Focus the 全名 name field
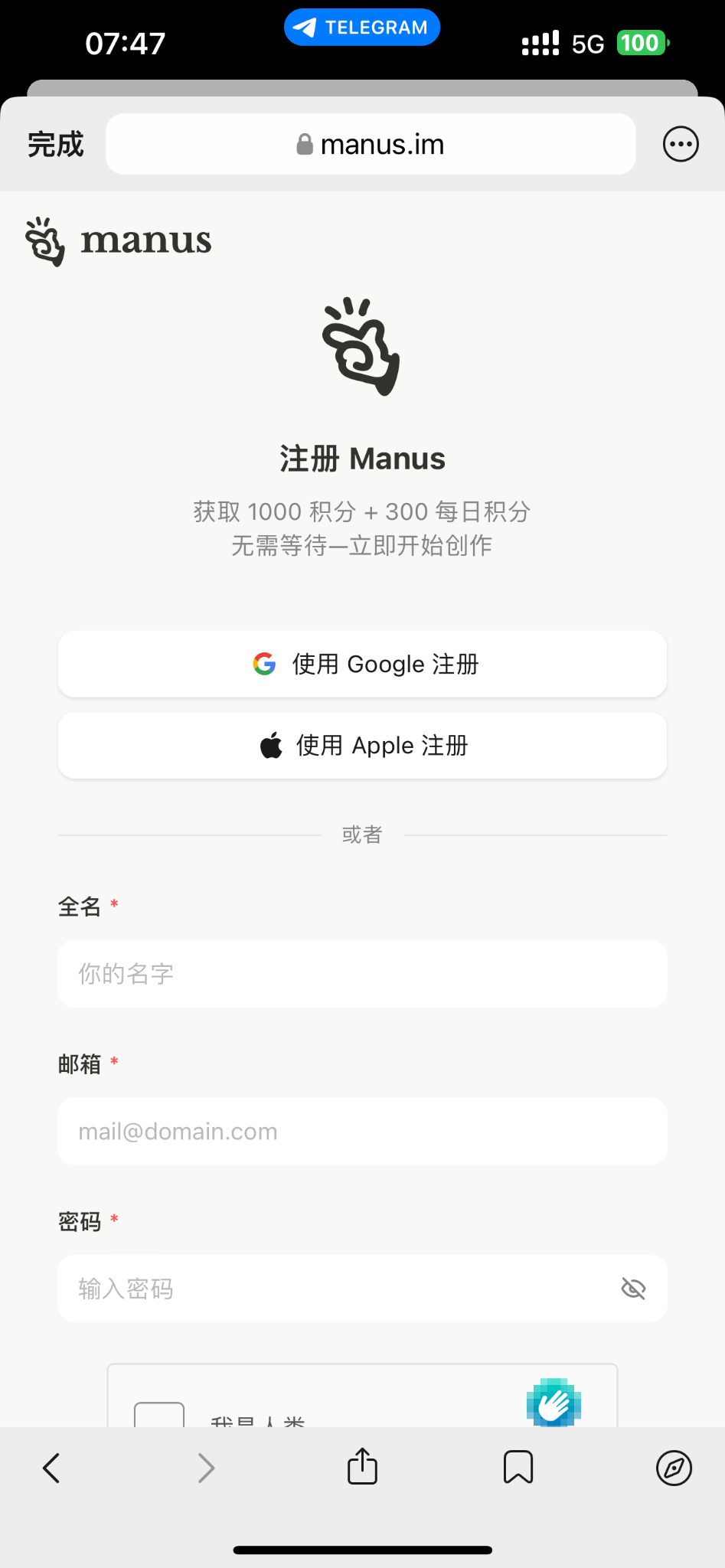 (362, 974)
